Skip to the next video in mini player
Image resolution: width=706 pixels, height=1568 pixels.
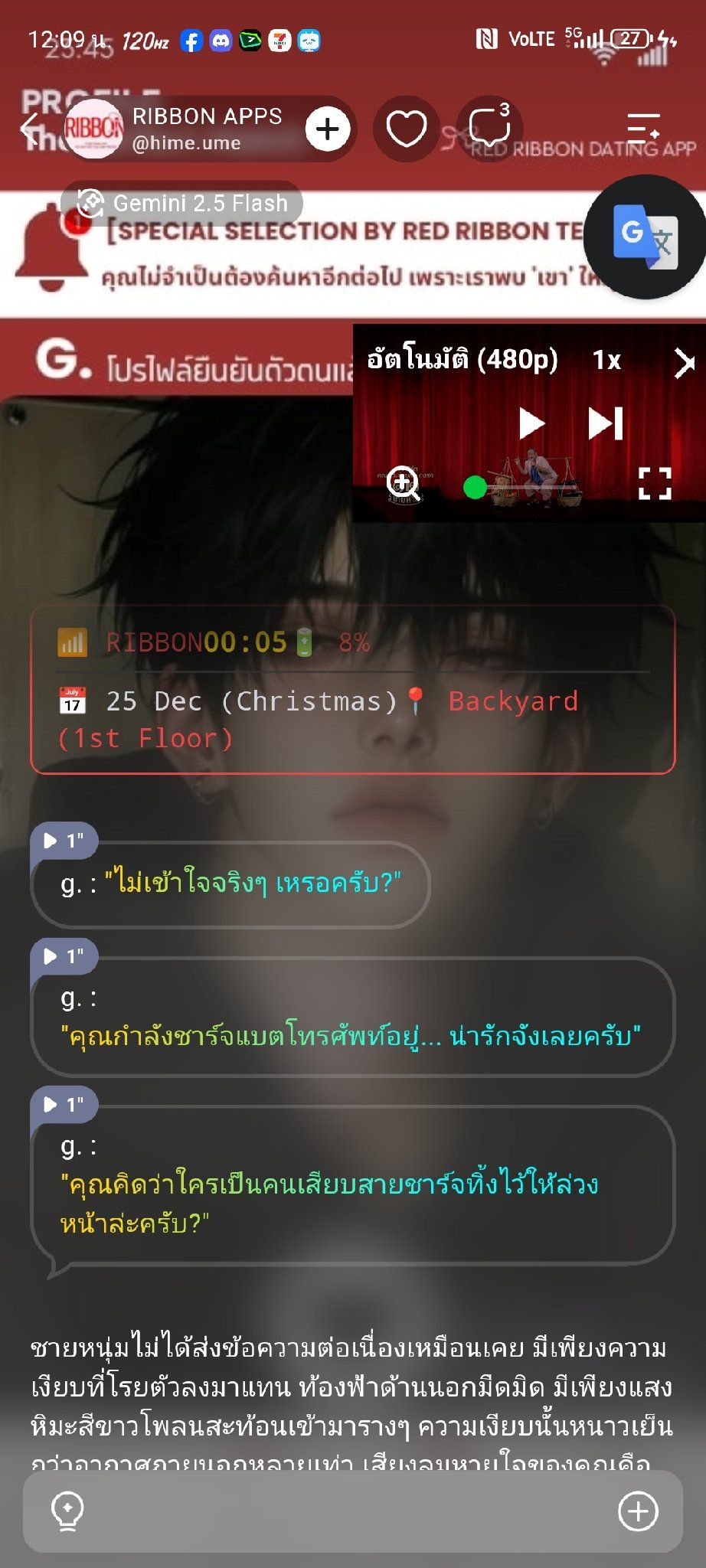pyautogui.click(x=605, y=423)
